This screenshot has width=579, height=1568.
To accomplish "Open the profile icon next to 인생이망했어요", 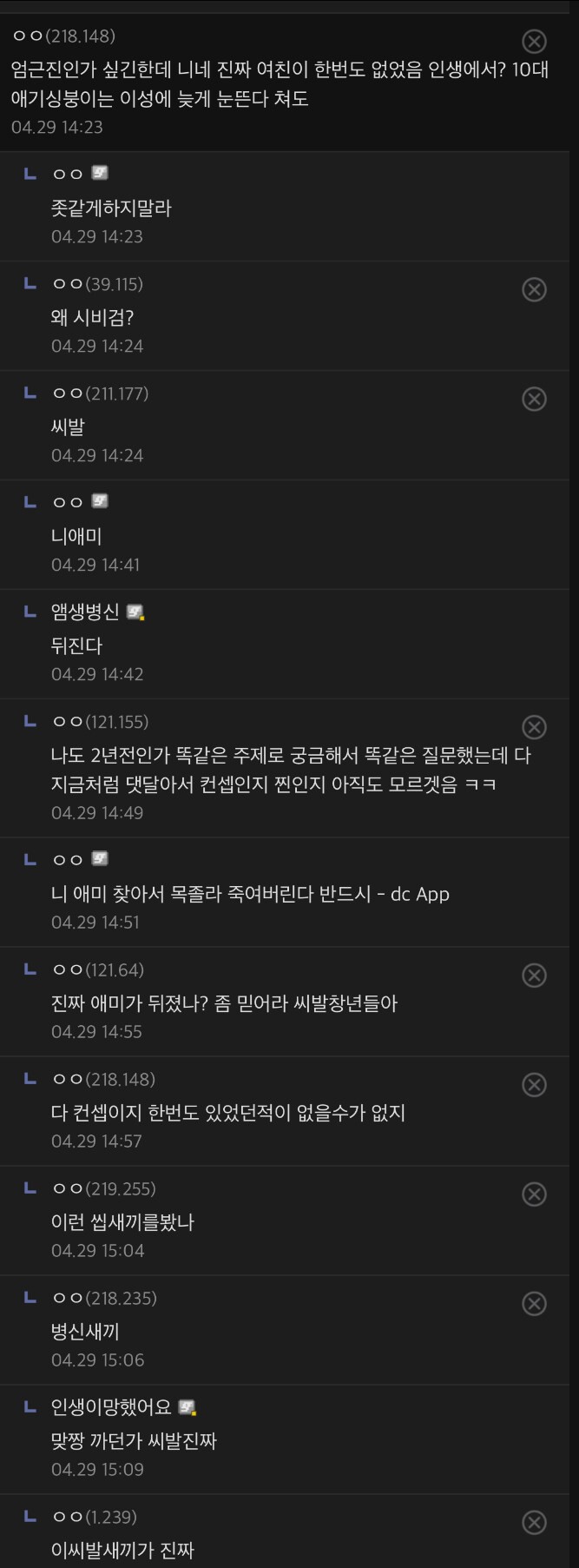I will 187,1407.
